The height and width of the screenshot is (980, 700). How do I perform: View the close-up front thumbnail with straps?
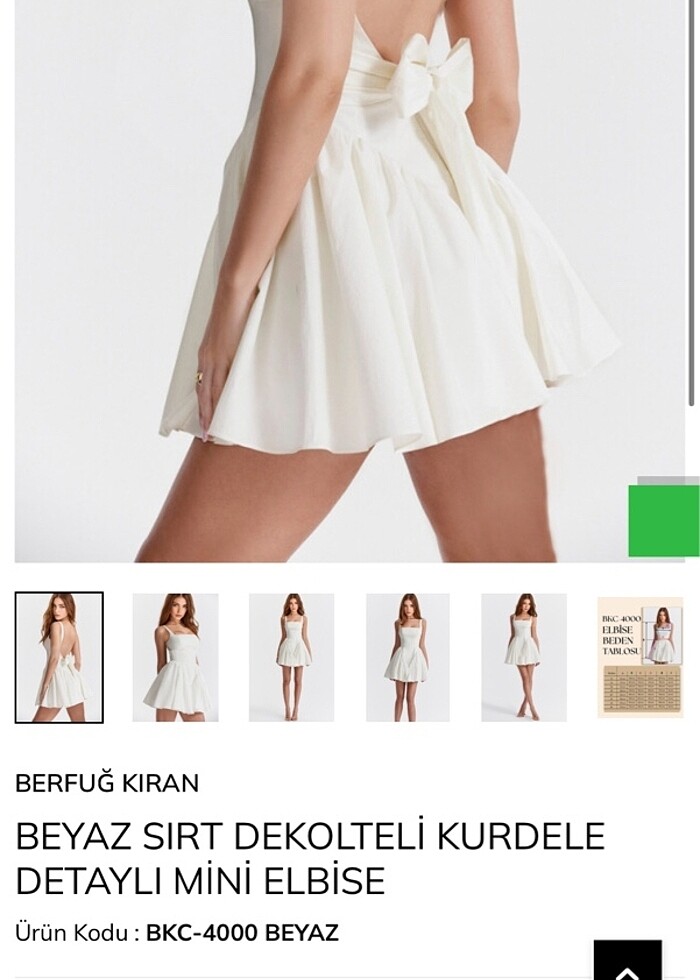[x=175, y=657]
